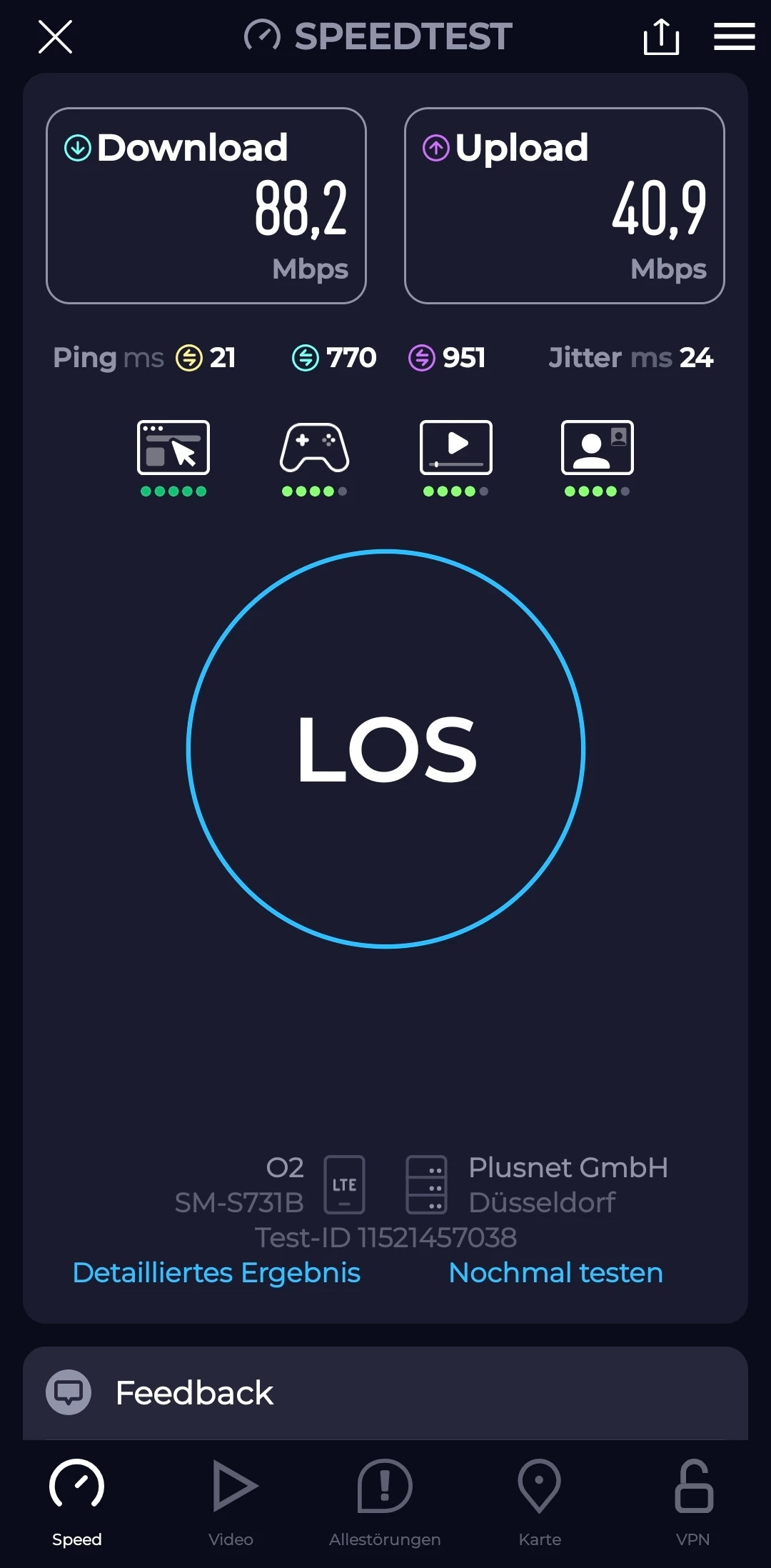
Task: View gaming quality rating
Action: [x=314, y=457]
